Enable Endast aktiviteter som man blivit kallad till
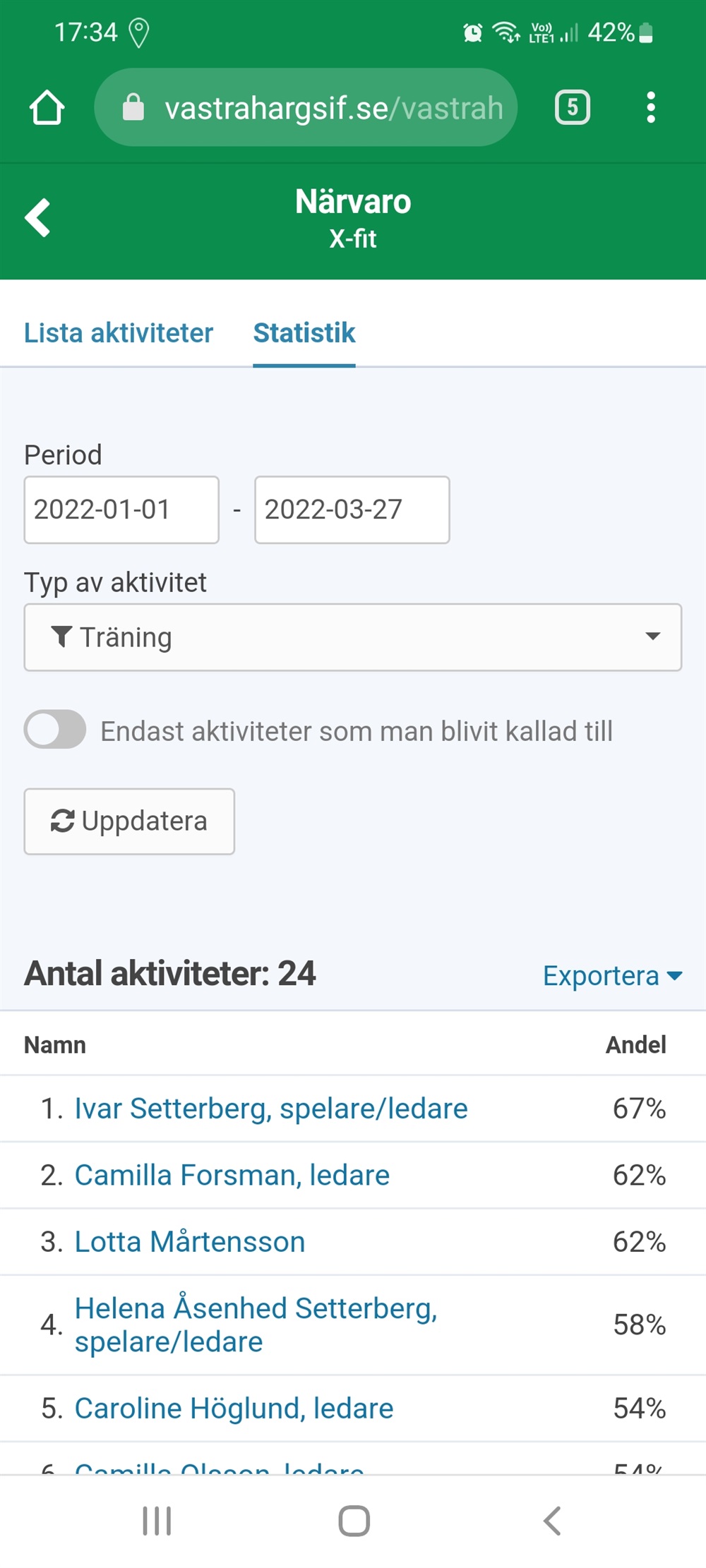This screenshot has height=1568, width=706. (x=55, y=730)
